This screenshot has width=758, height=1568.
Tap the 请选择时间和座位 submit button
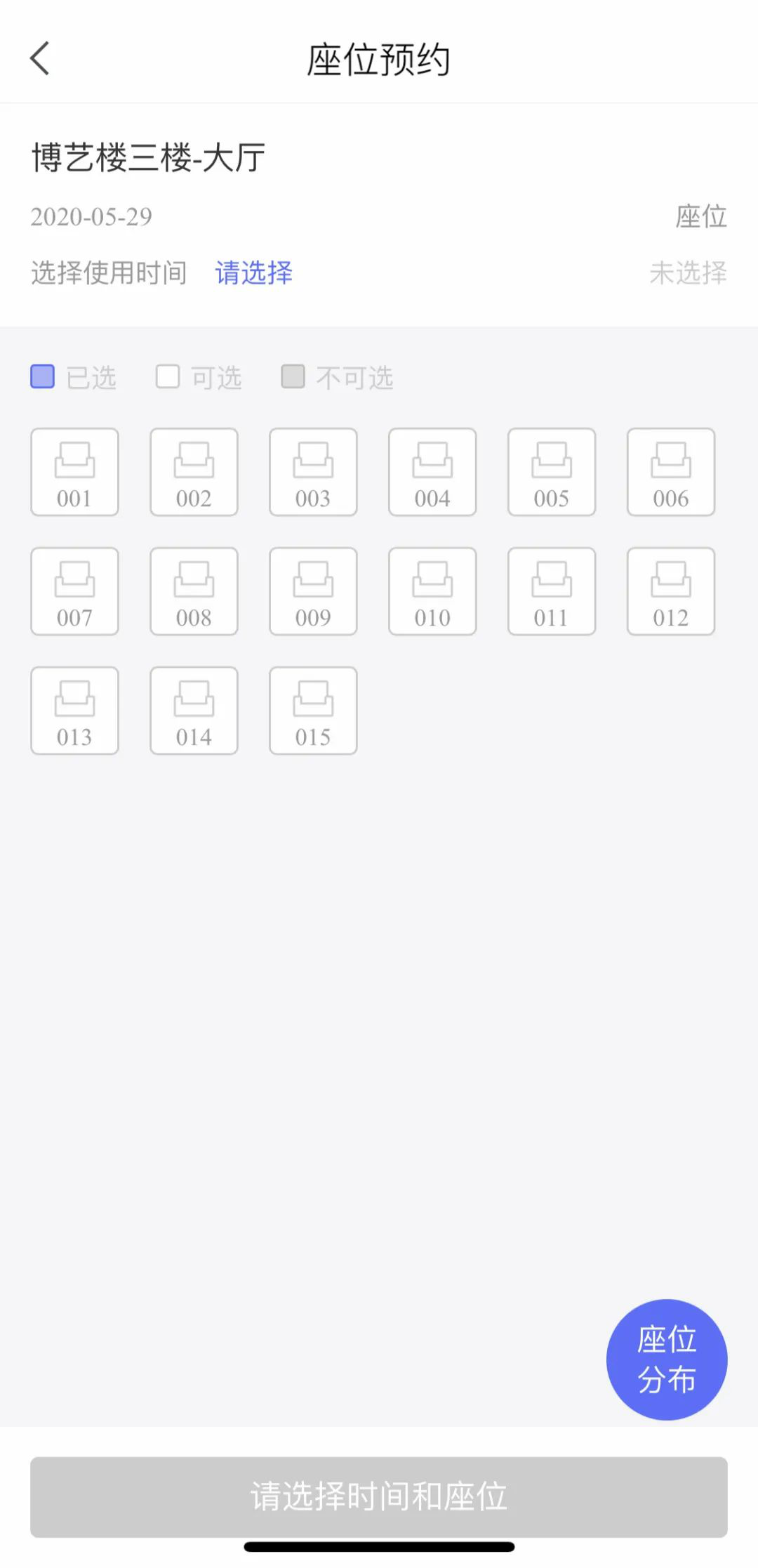coord(379,1497)
